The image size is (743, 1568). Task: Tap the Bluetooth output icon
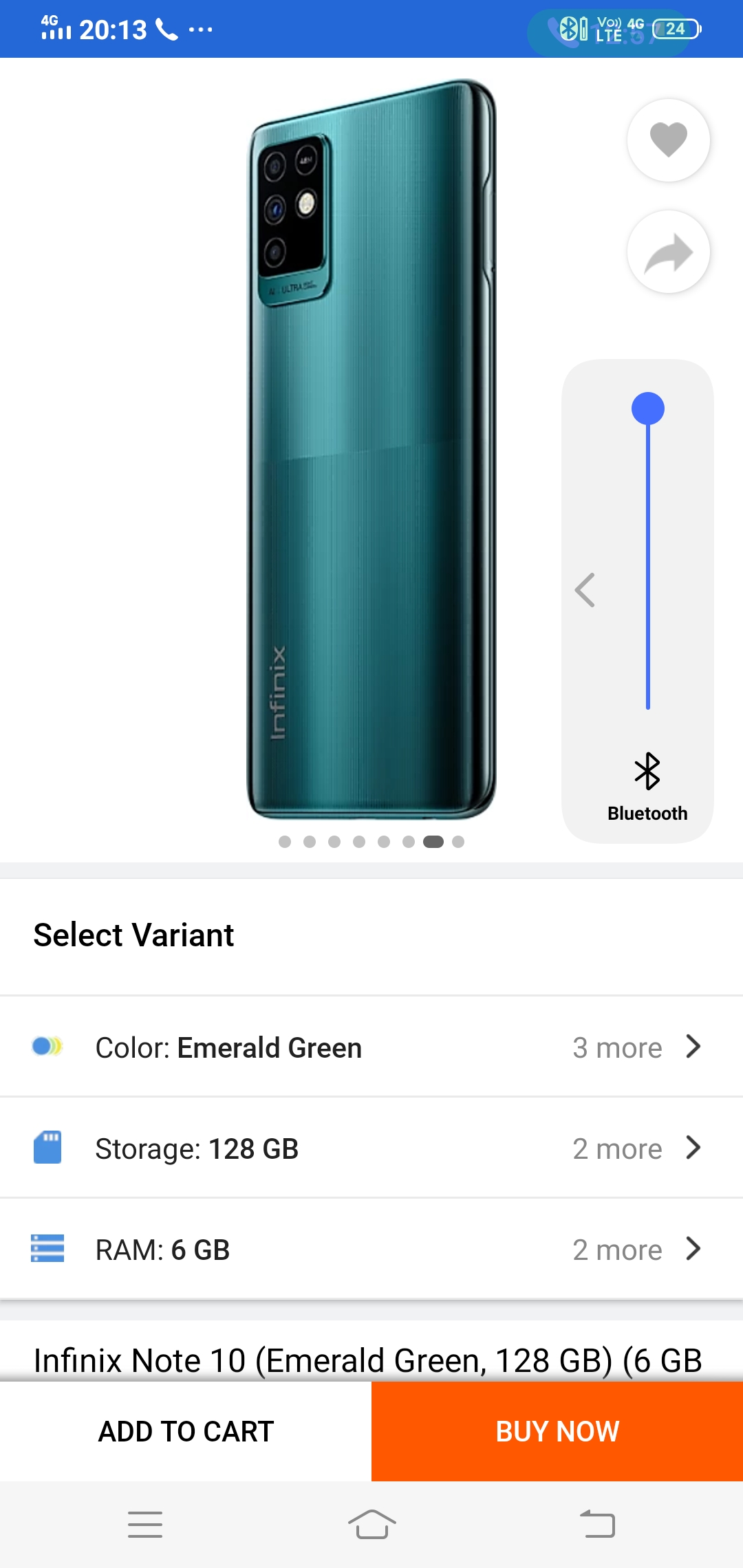point(647,772)
